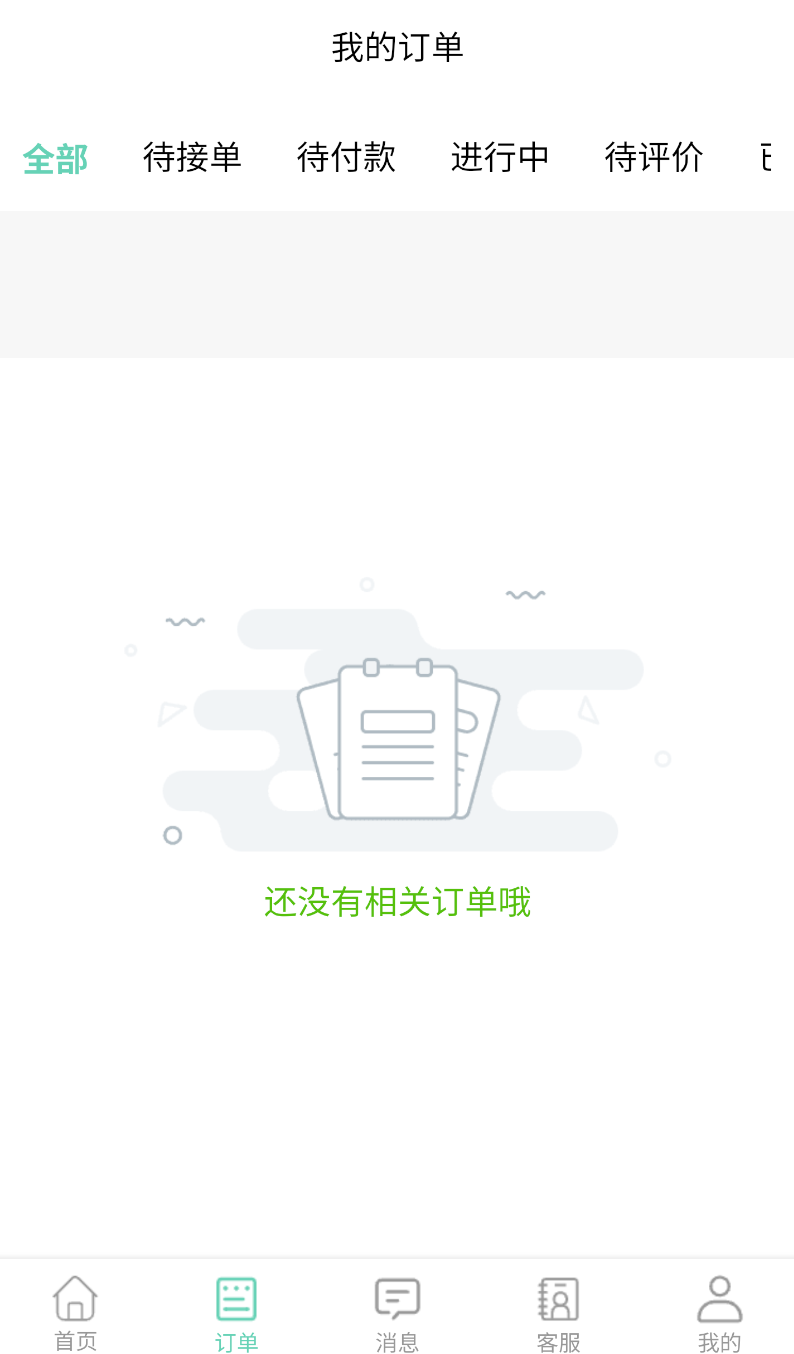Select the 全部 orders tab
This screenshot has width=794, height=1354.
pyautogui.click(x=56, y=159)
